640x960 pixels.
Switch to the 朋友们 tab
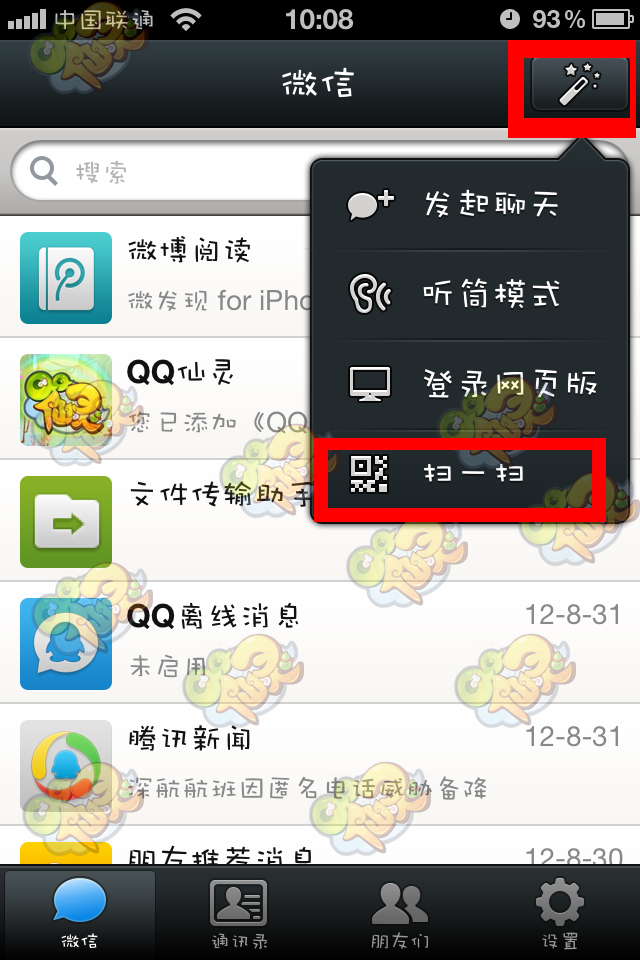point(399,914)
